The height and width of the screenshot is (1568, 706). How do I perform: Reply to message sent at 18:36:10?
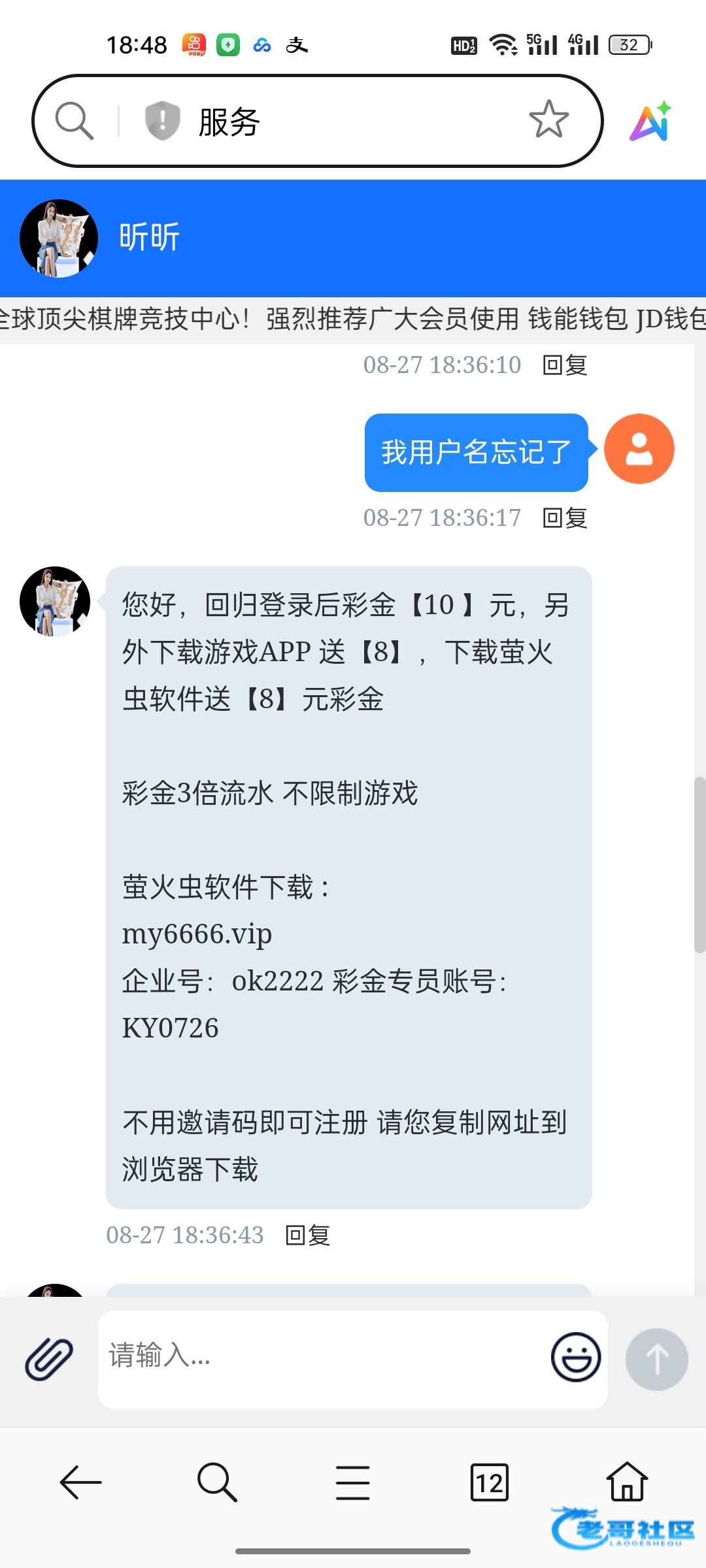(565, 365)
